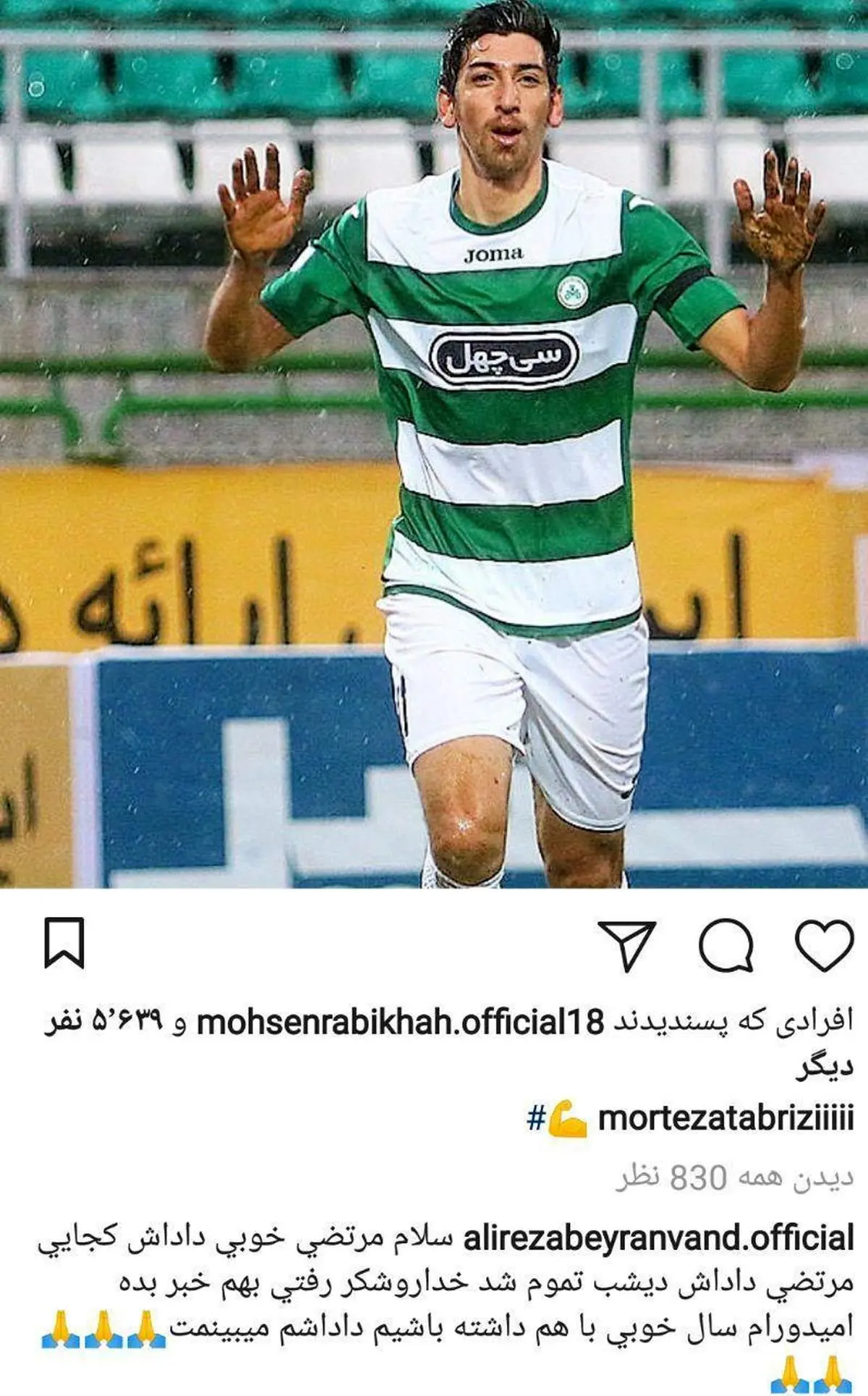Image resolution: width=868 pixels, height=1396 pixels.
Task: Share the post with the paper plane icon
Action: 626,944
